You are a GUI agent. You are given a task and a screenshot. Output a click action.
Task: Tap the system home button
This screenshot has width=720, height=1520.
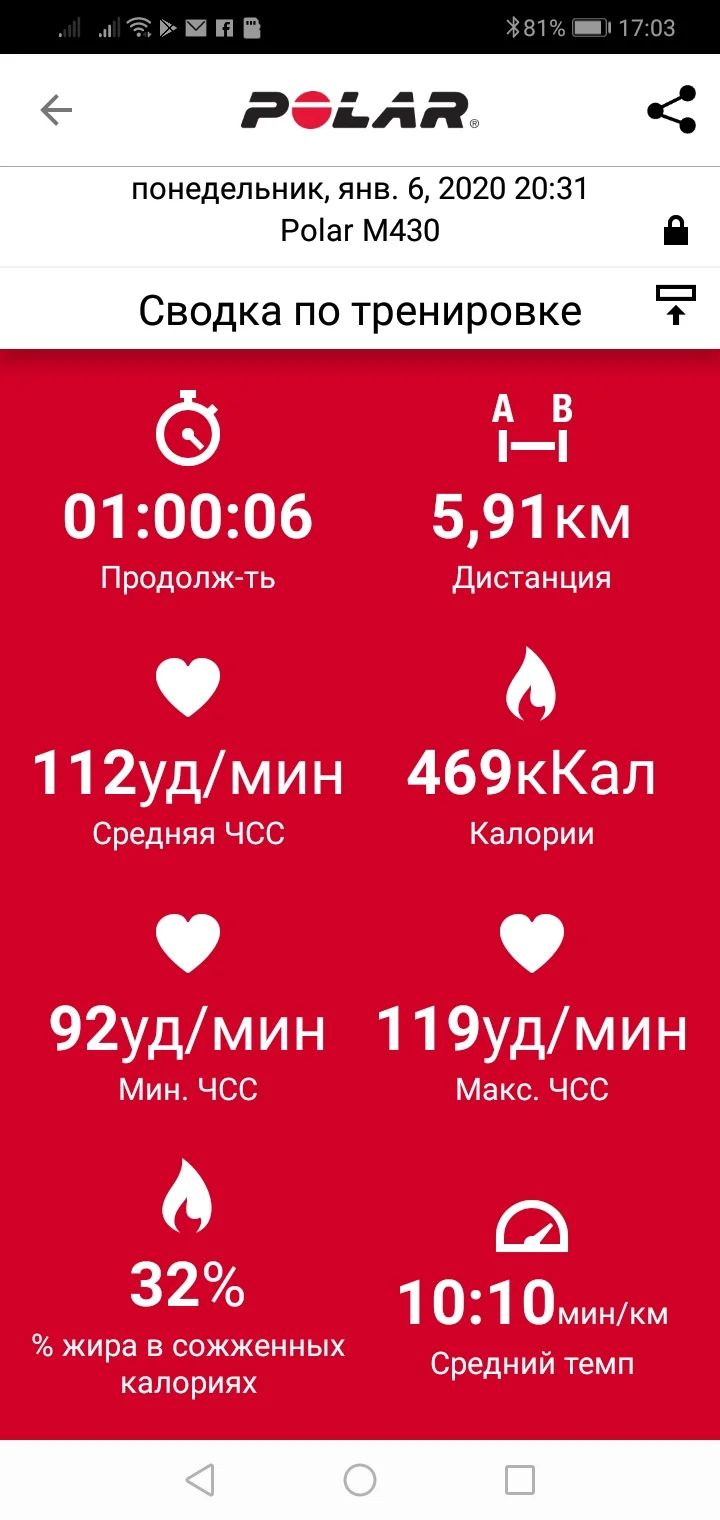click(x=360, y=1479)
